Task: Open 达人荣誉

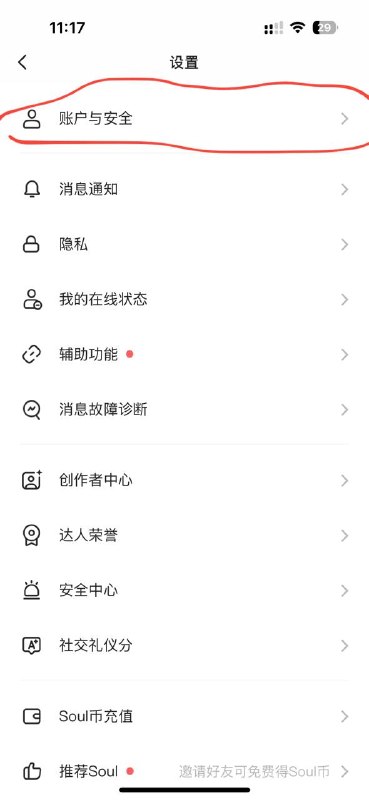Action: [184, 536]
